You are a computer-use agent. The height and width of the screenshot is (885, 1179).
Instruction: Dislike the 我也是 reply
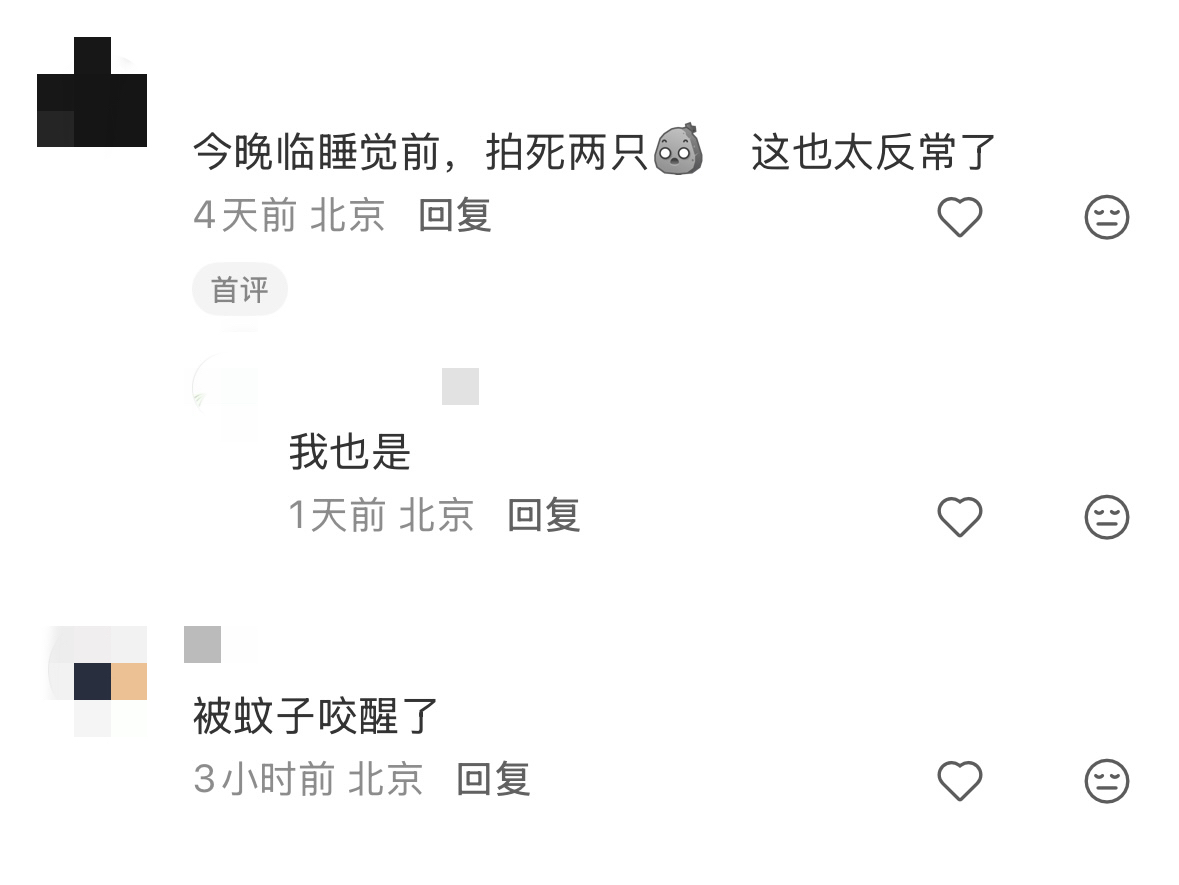coord(1106,517)
